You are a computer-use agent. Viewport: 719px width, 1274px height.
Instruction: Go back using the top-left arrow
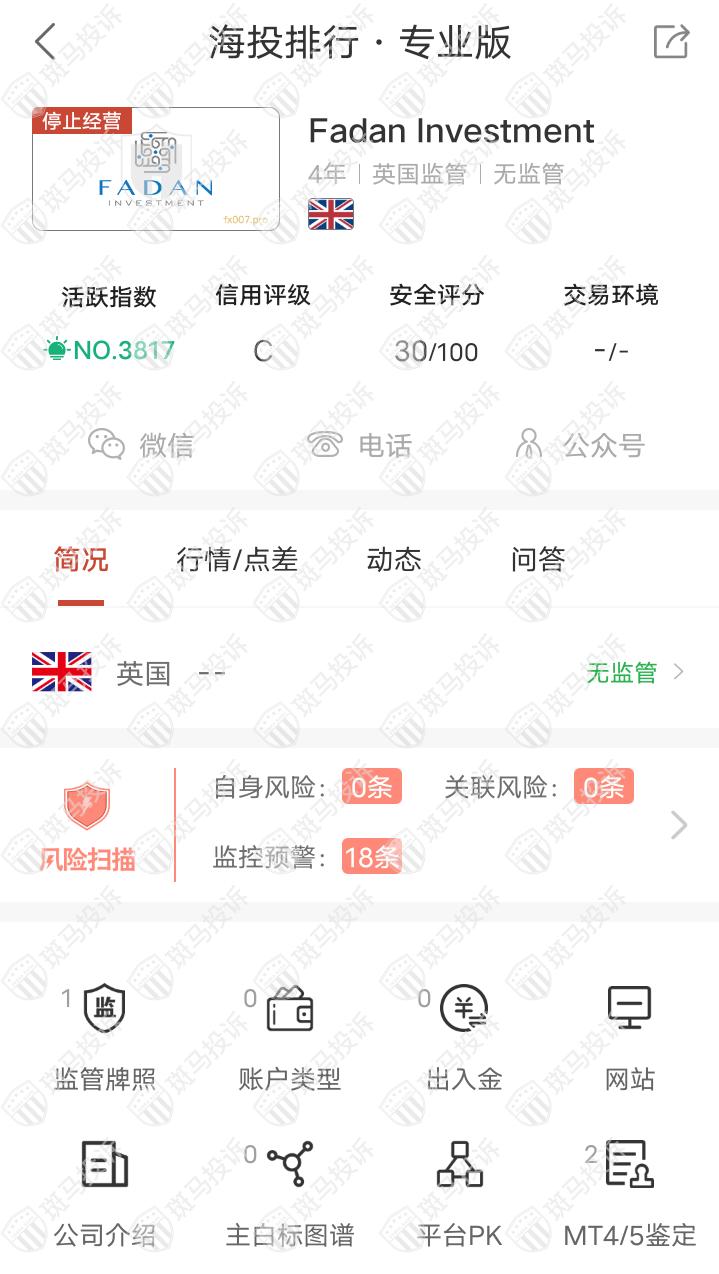pyautogui.click(x=45, y=42)
